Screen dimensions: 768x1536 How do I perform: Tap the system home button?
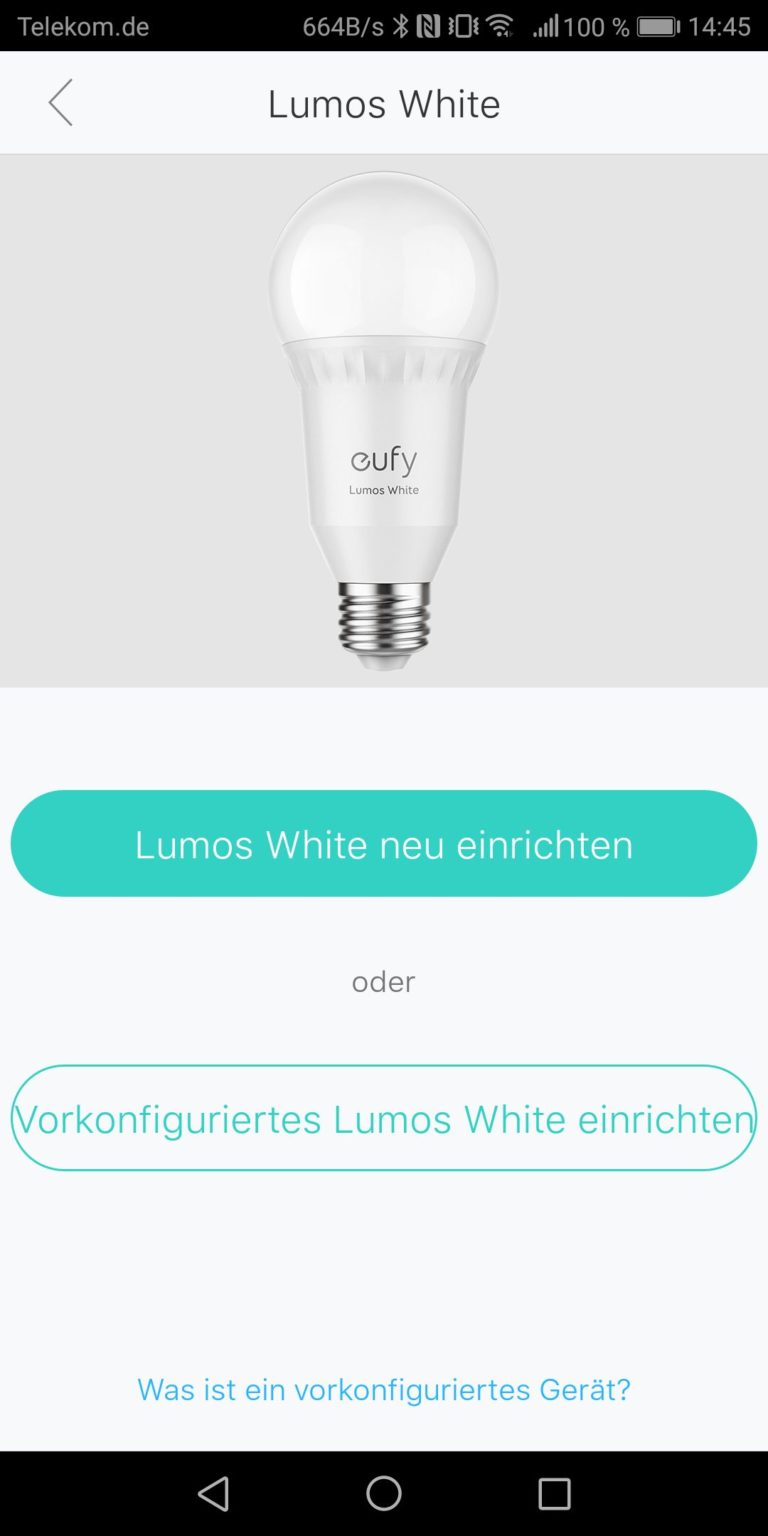click(384, 1493)
